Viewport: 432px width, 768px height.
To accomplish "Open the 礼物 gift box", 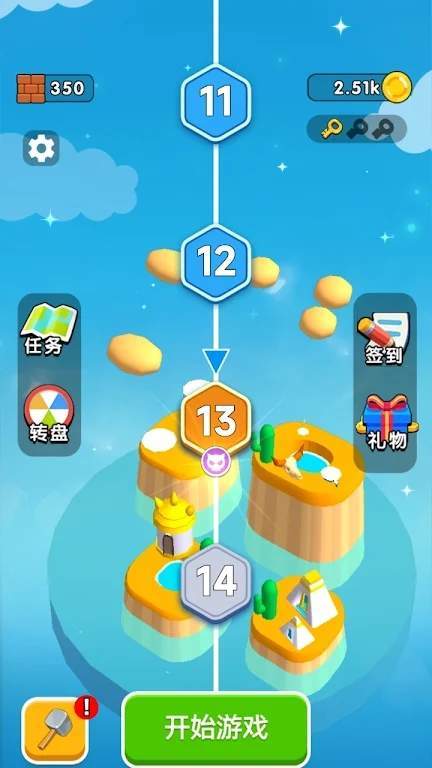I will 387,422.
